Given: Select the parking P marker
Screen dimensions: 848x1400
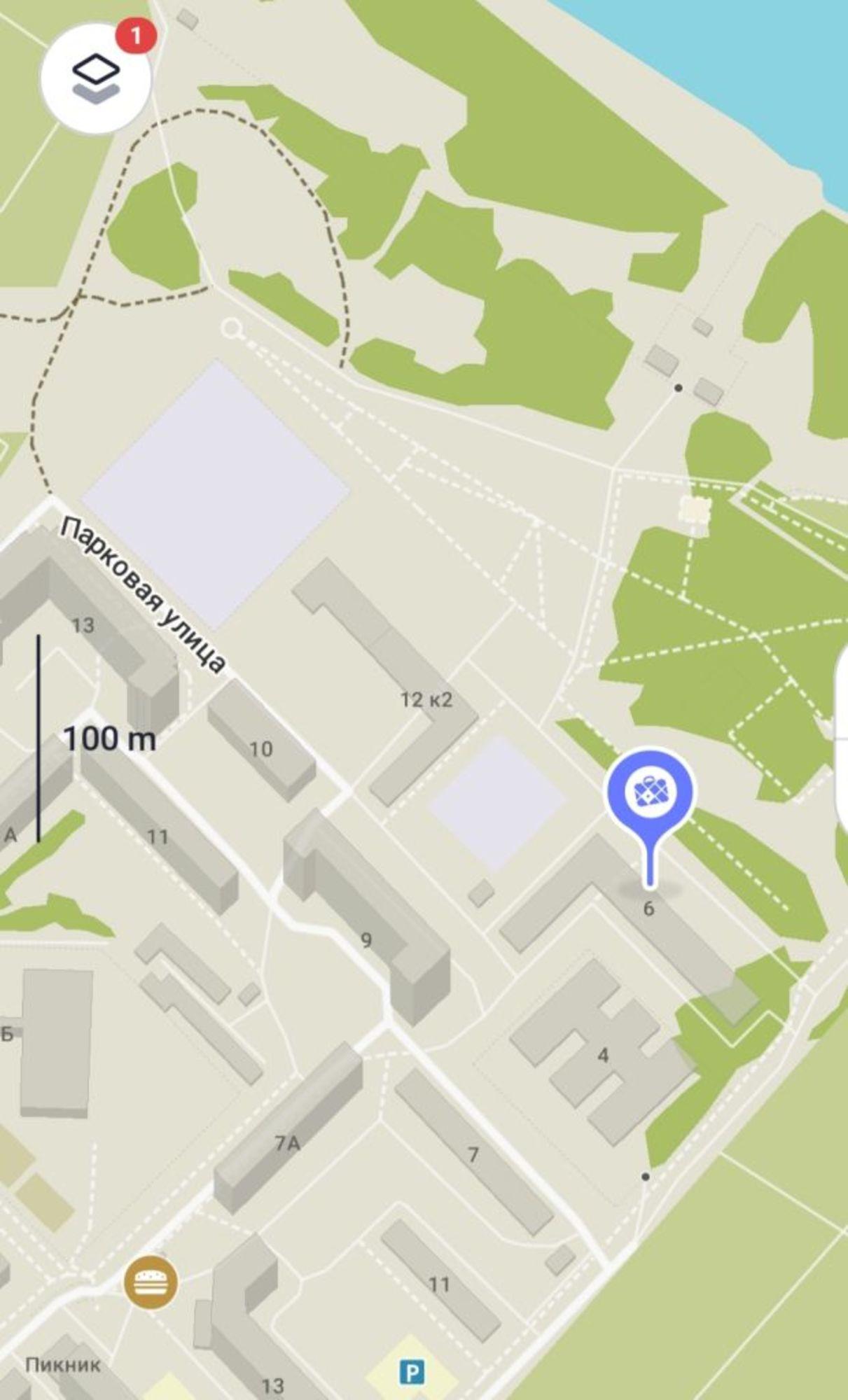Looking at the screenshot, I should (x=412, y=1372).
